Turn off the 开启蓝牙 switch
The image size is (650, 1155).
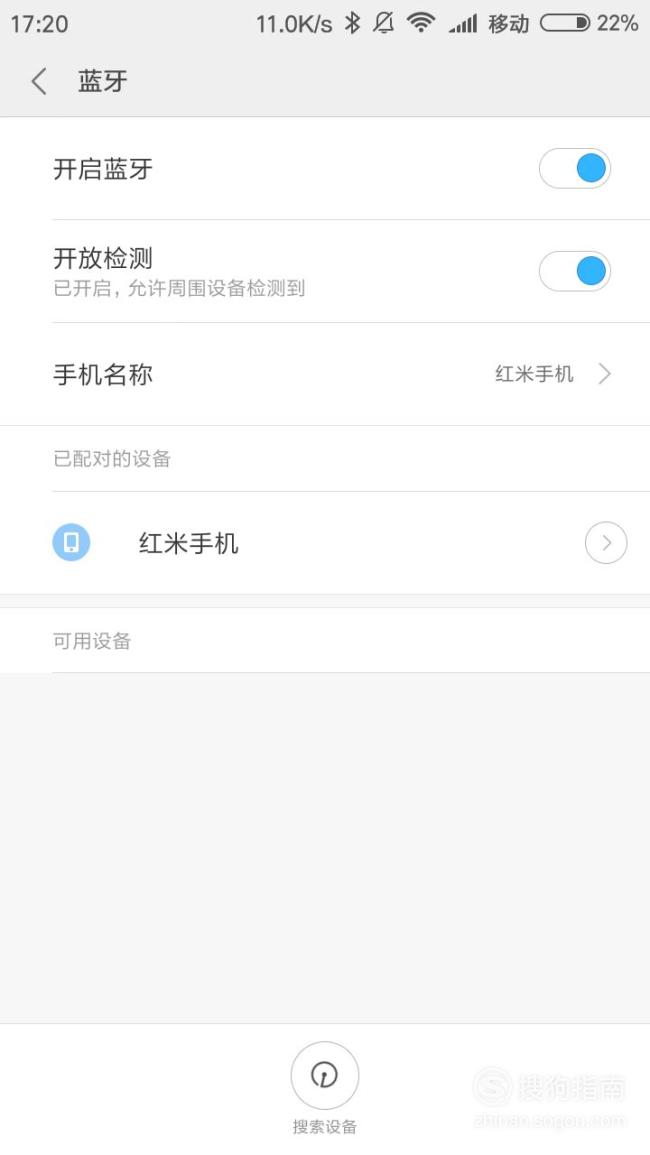tap(575, 169)
